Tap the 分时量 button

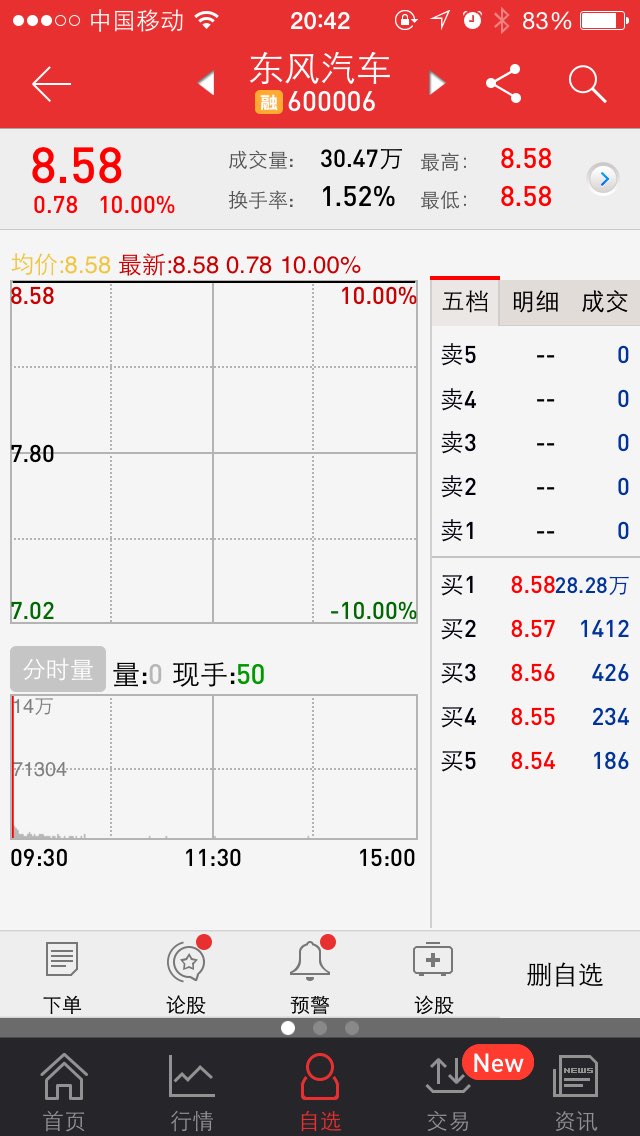click(58, 669)
